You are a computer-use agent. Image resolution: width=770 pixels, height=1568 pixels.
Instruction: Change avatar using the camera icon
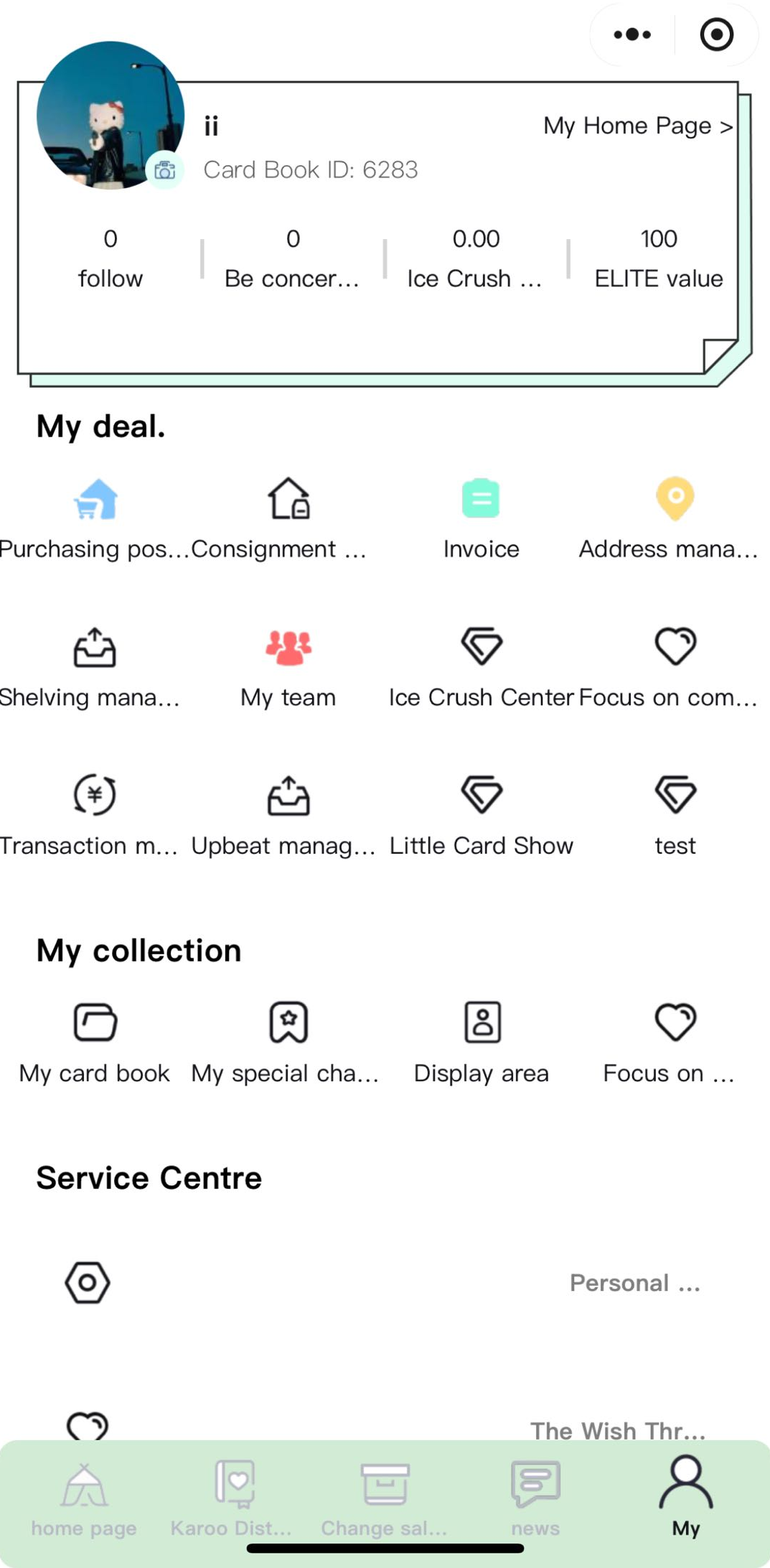click(x=164, y=170)
